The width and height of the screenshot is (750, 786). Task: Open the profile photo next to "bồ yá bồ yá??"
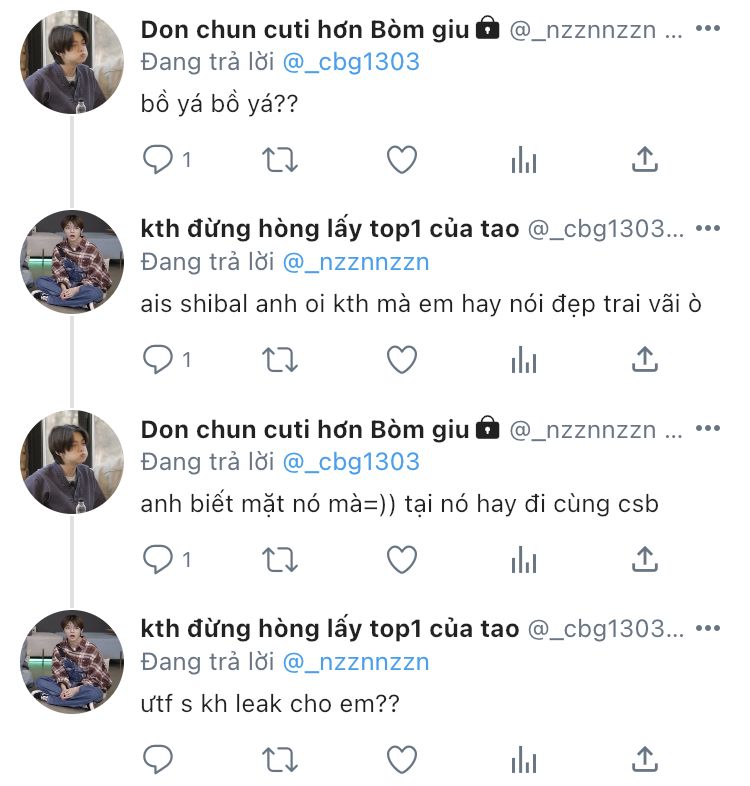click(72, 62)
